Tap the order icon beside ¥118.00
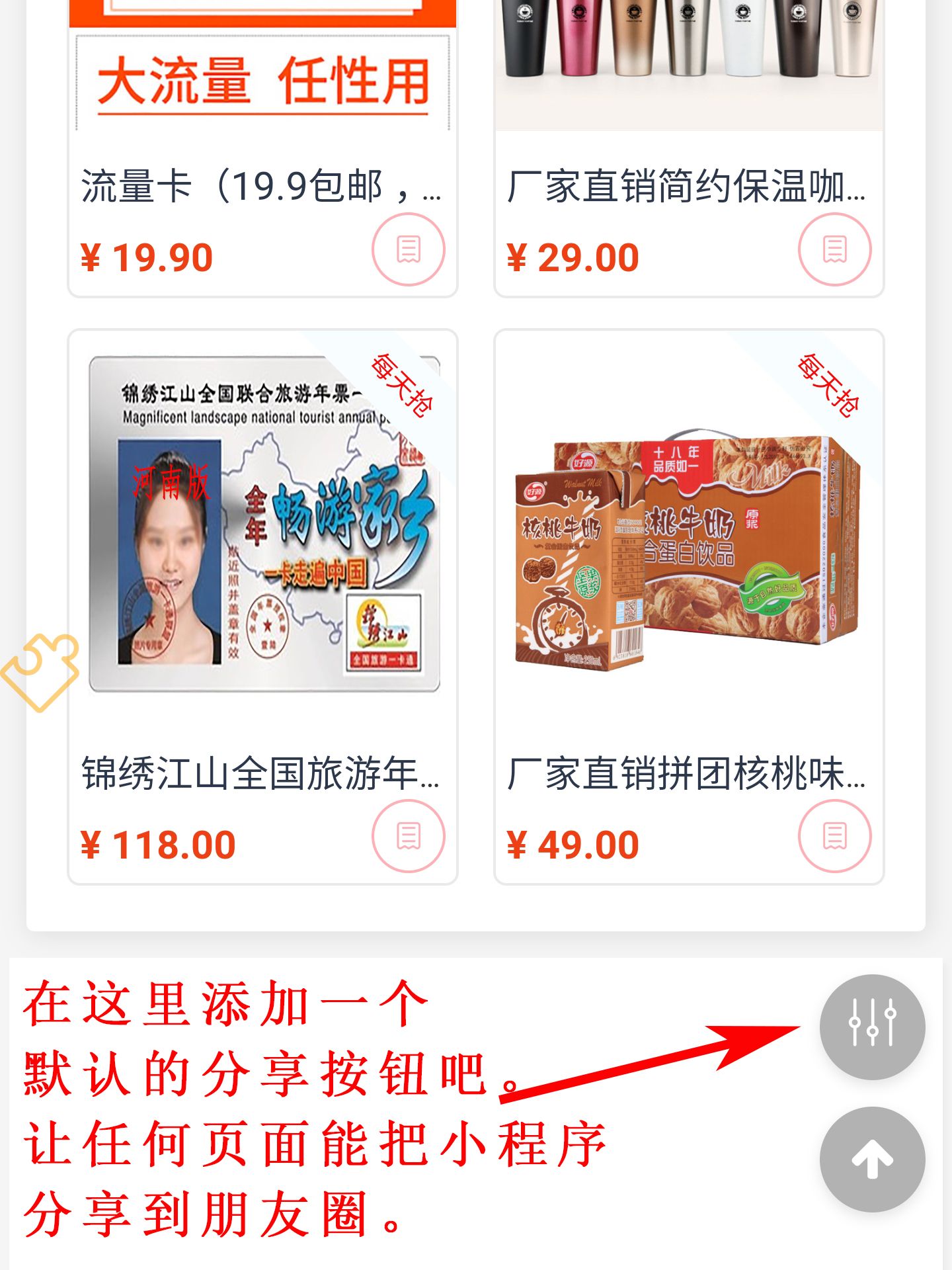 (x=408, y=836)
